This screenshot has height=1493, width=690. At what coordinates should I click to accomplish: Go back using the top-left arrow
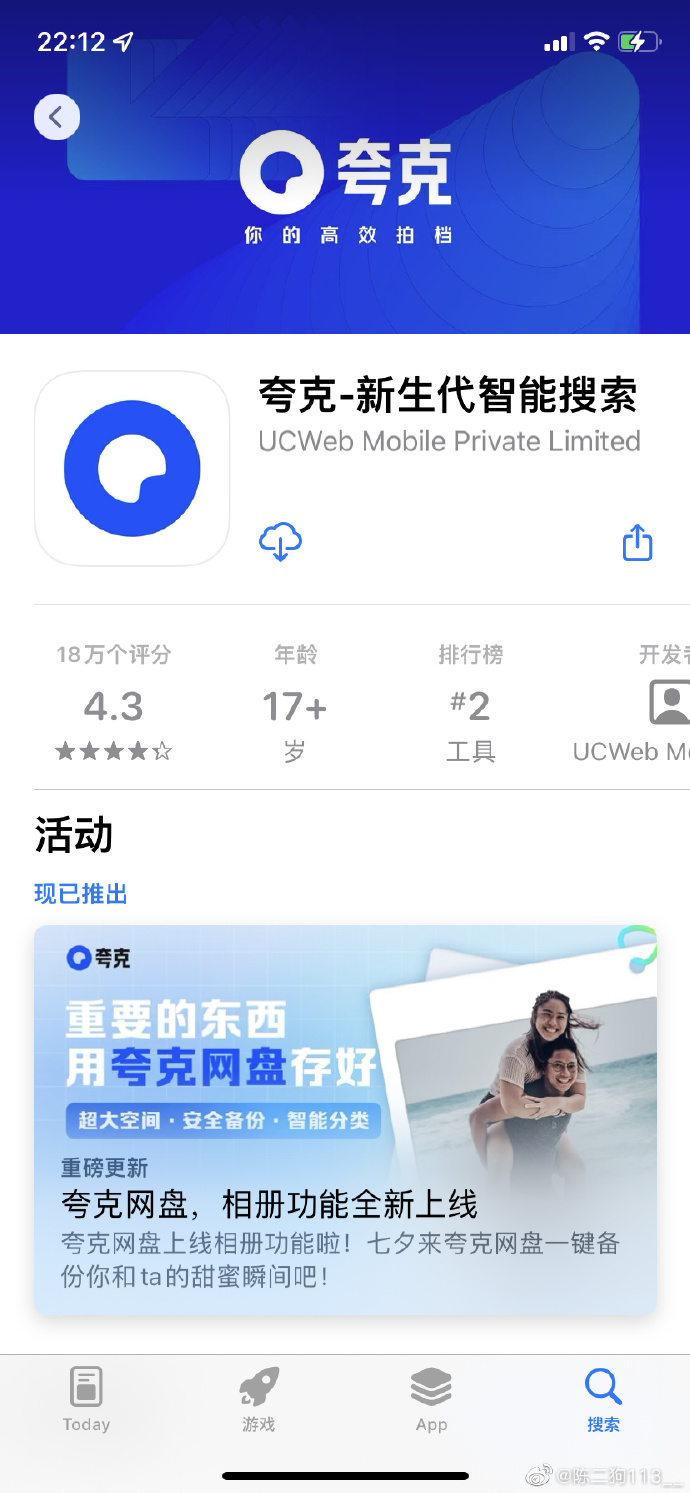pyautogui.click(x=56, y=117)
